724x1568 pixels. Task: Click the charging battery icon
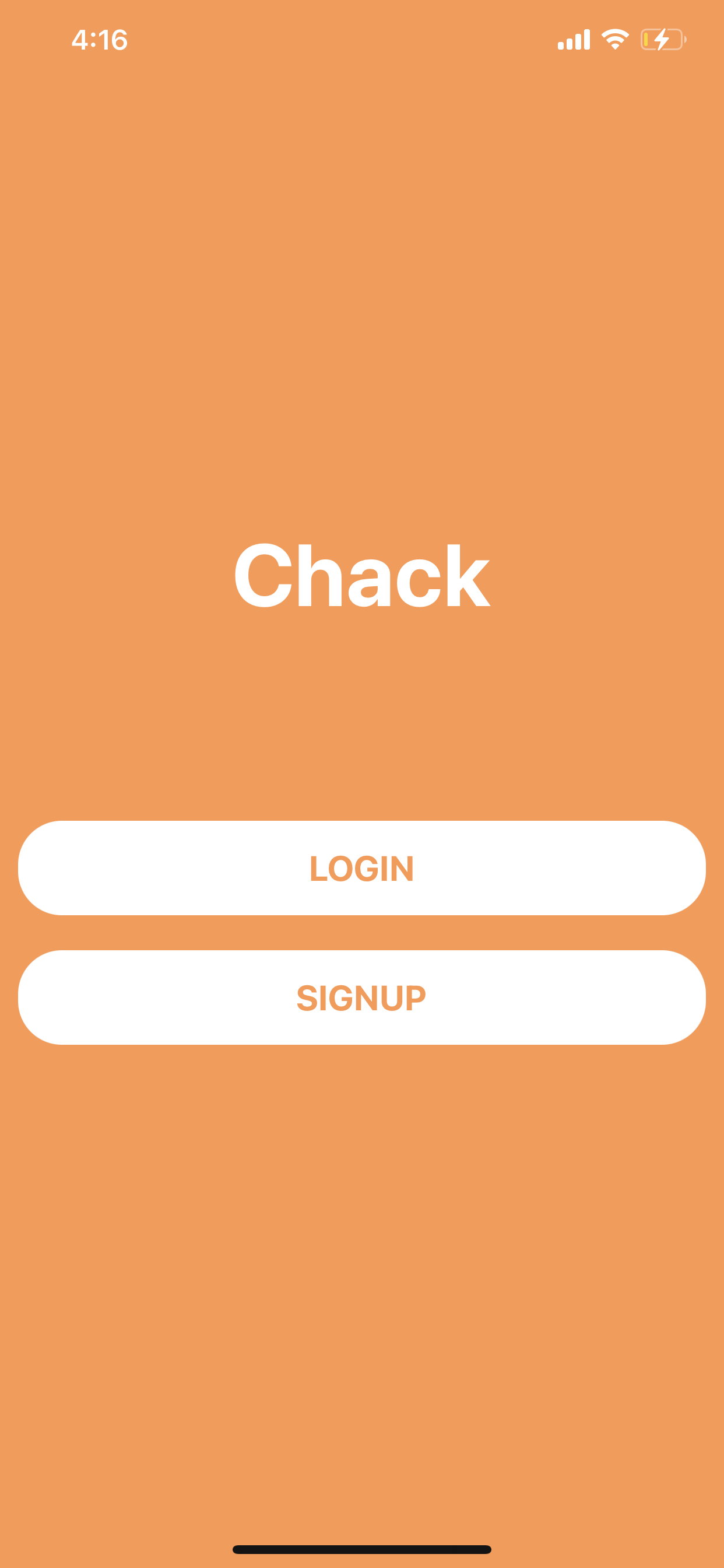click(663, 40)
